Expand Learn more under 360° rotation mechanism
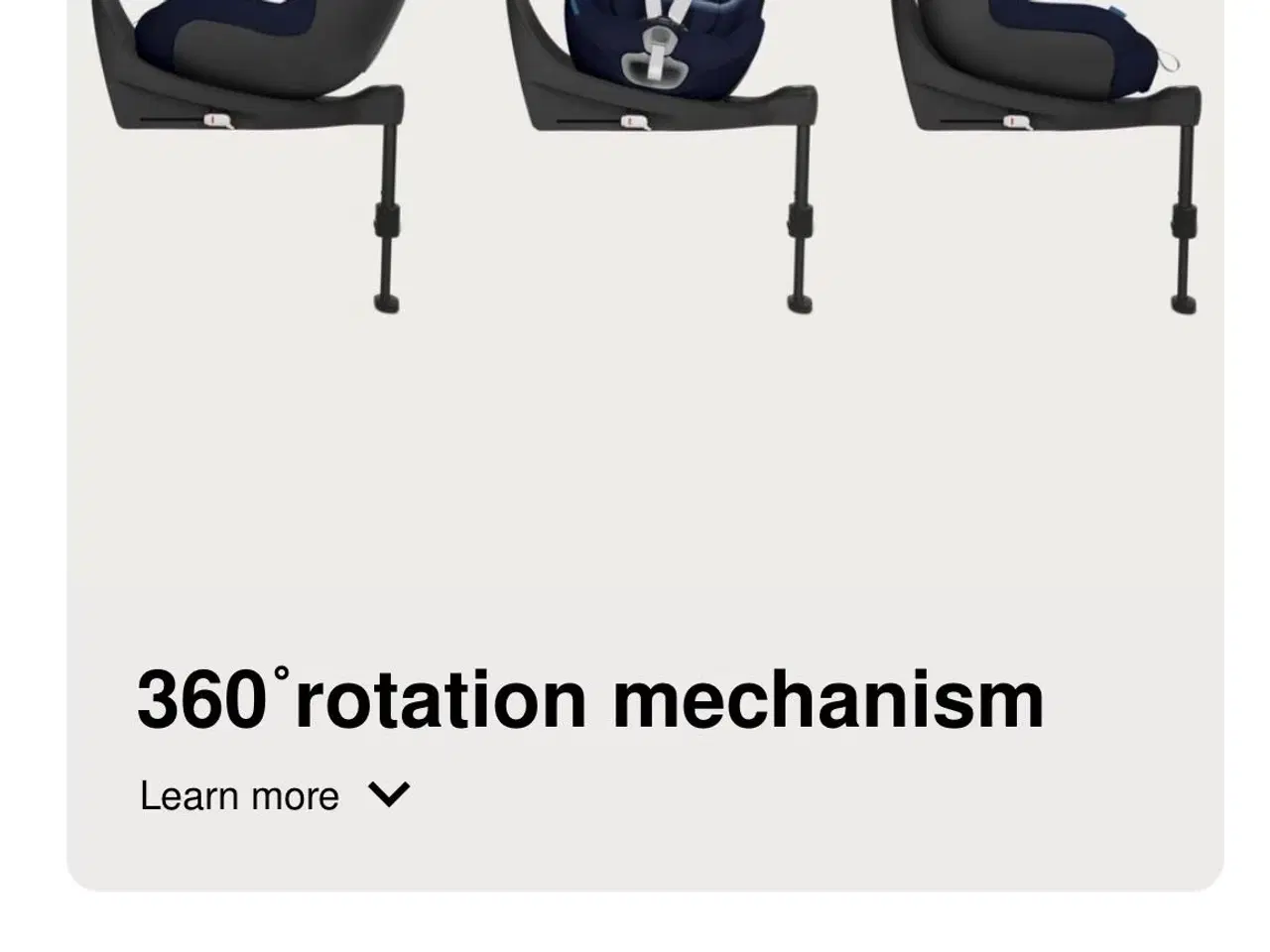1270x952 pixels. pos(274,795)
